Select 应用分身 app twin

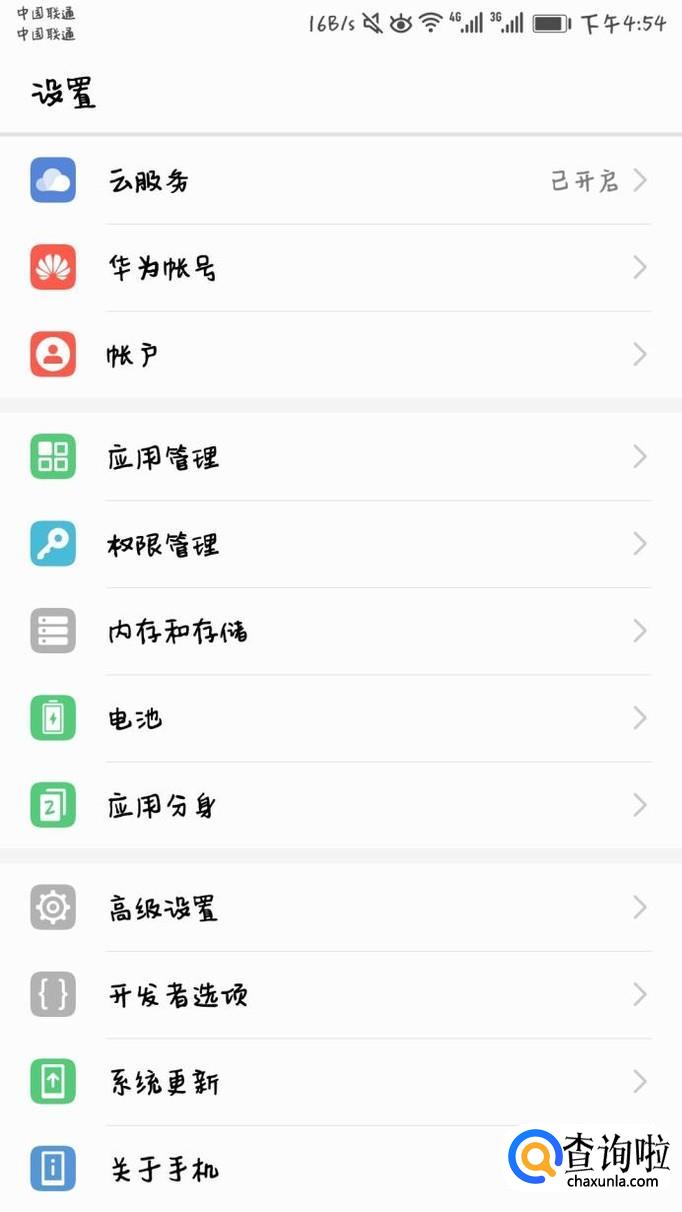tap(340, 805)
